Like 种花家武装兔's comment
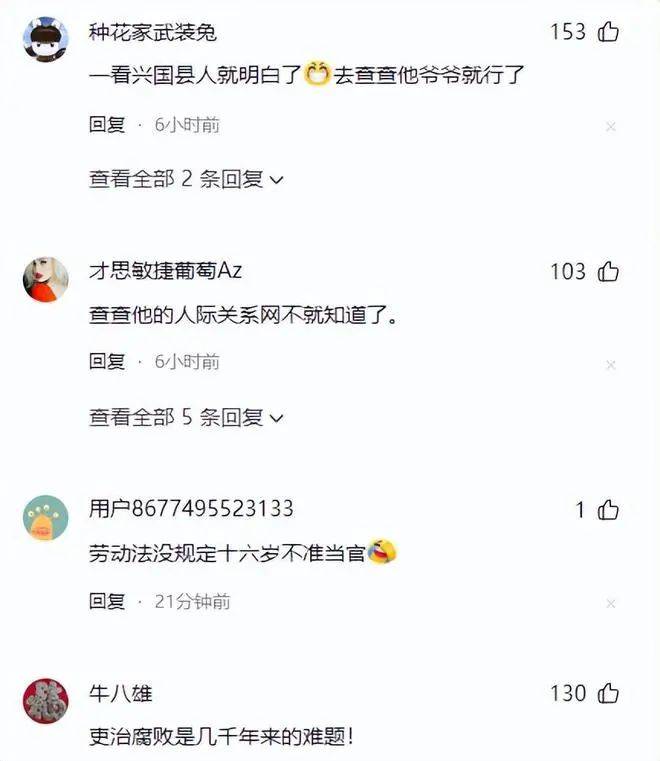Image resolution: width=660 pixels, height=761 pixels. coord(608,32)
